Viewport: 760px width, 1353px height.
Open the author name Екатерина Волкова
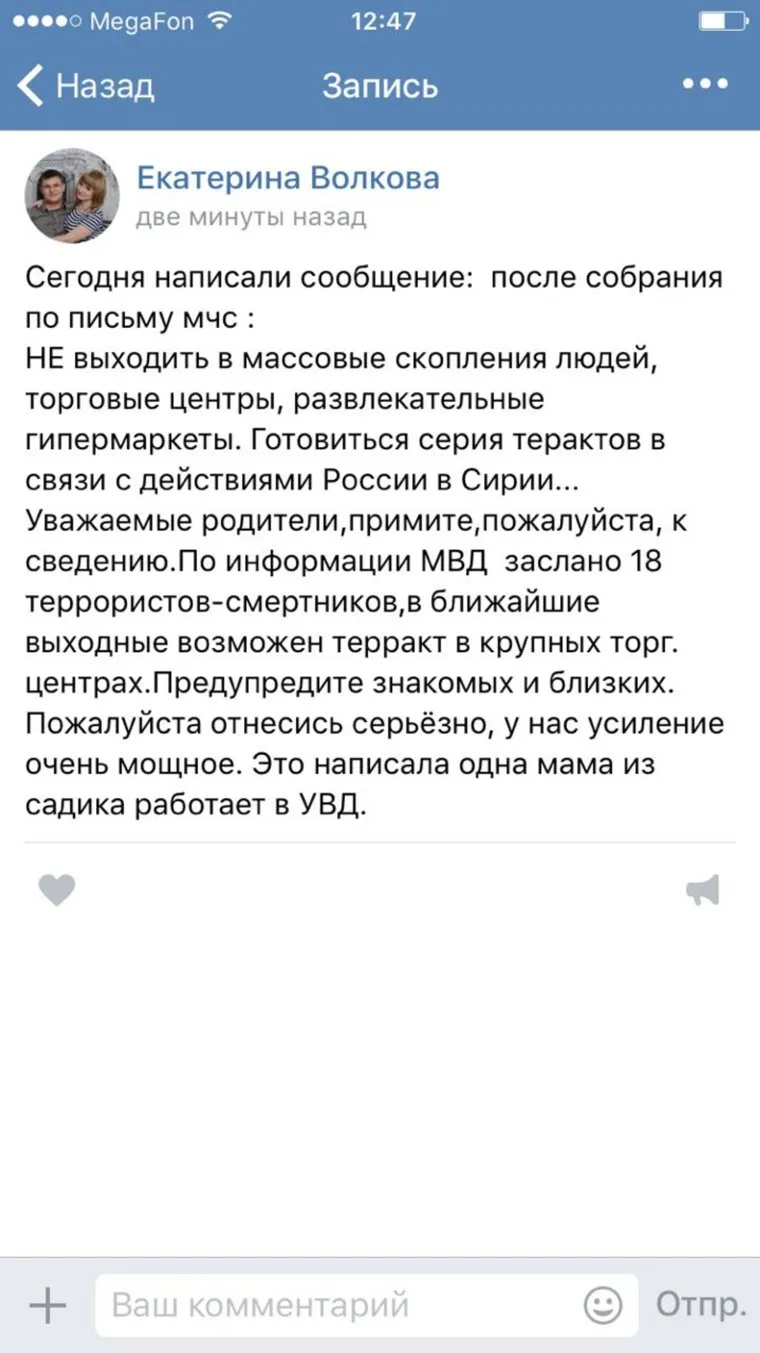tap(287, 179)
